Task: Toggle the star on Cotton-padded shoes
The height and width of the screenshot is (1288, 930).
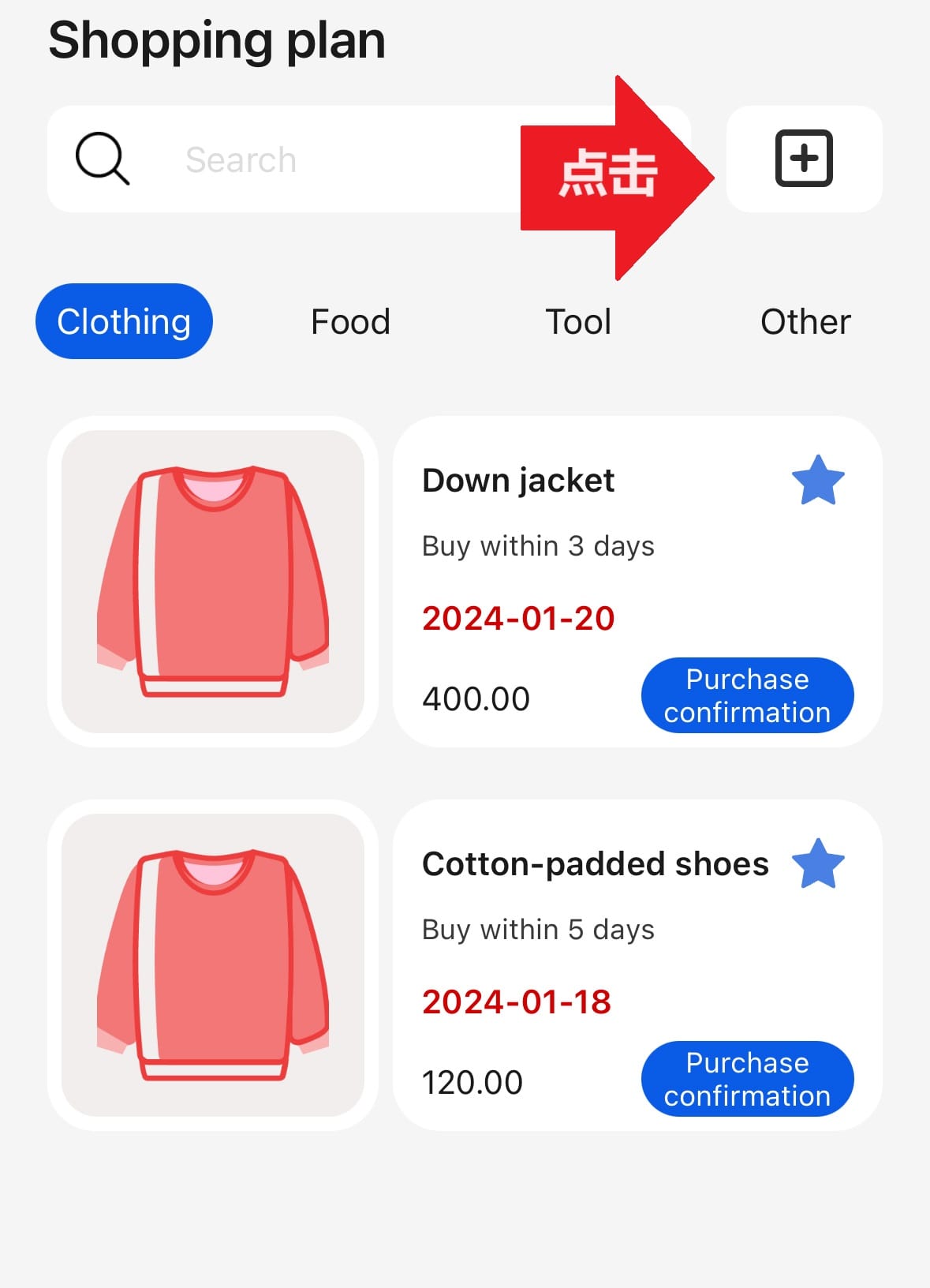Action: 818,864
